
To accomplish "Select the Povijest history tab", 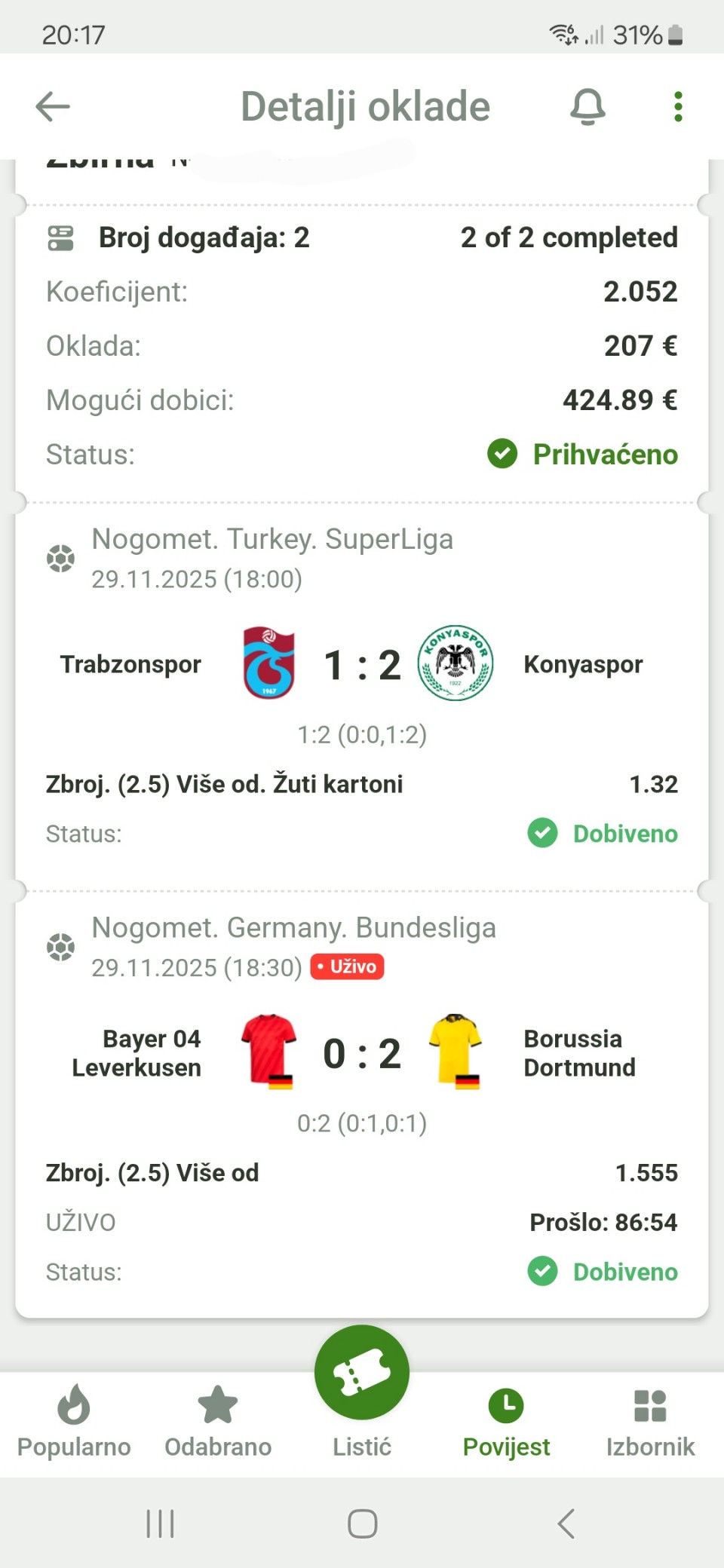I will pos(506,1421).
